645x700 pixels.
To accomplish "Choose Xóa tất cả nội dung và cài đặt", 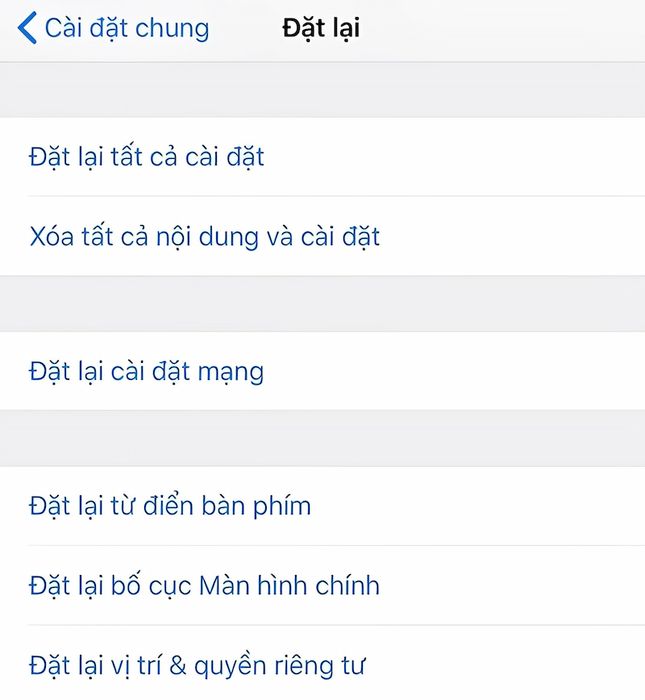I will point(204,237).
